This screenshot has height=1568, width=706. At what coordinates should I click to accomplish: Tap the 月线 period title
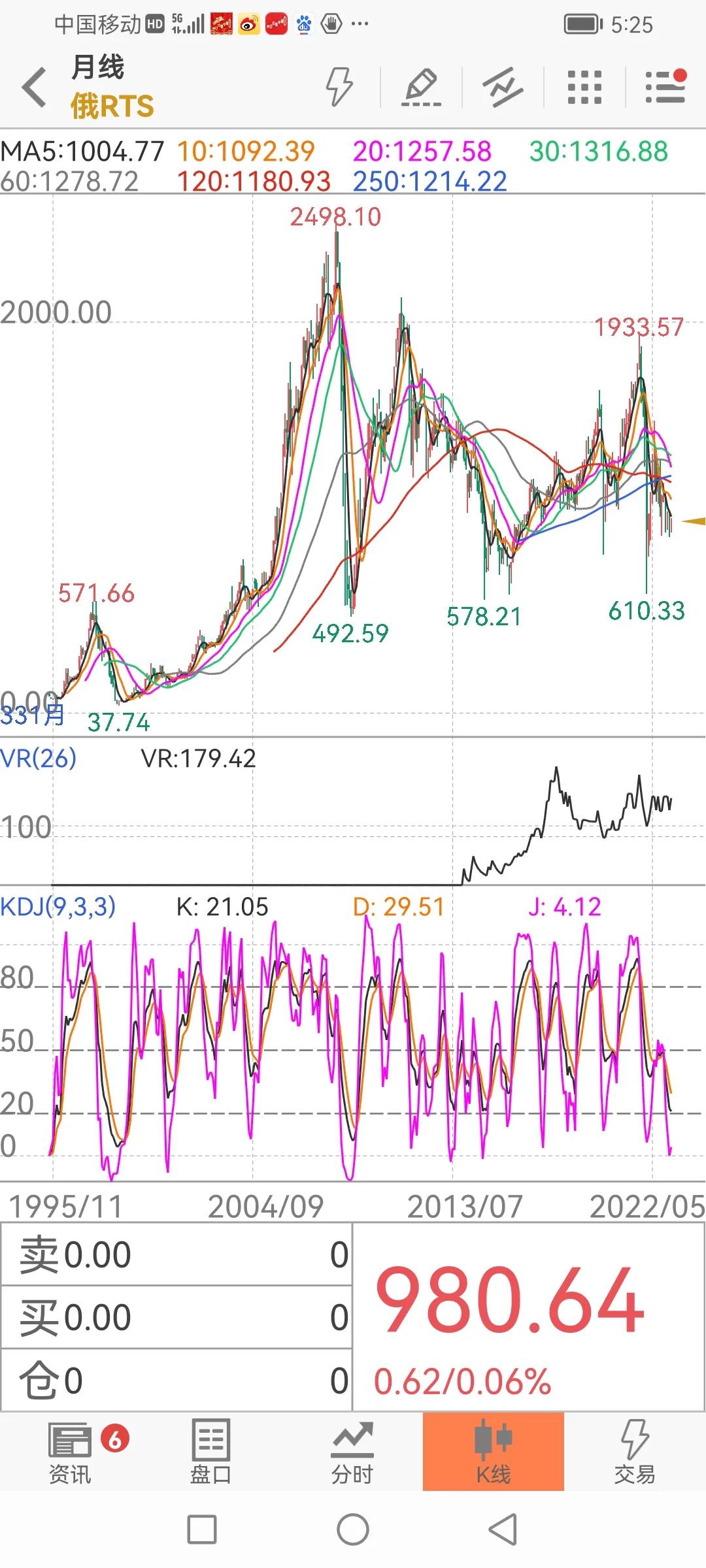98,67
